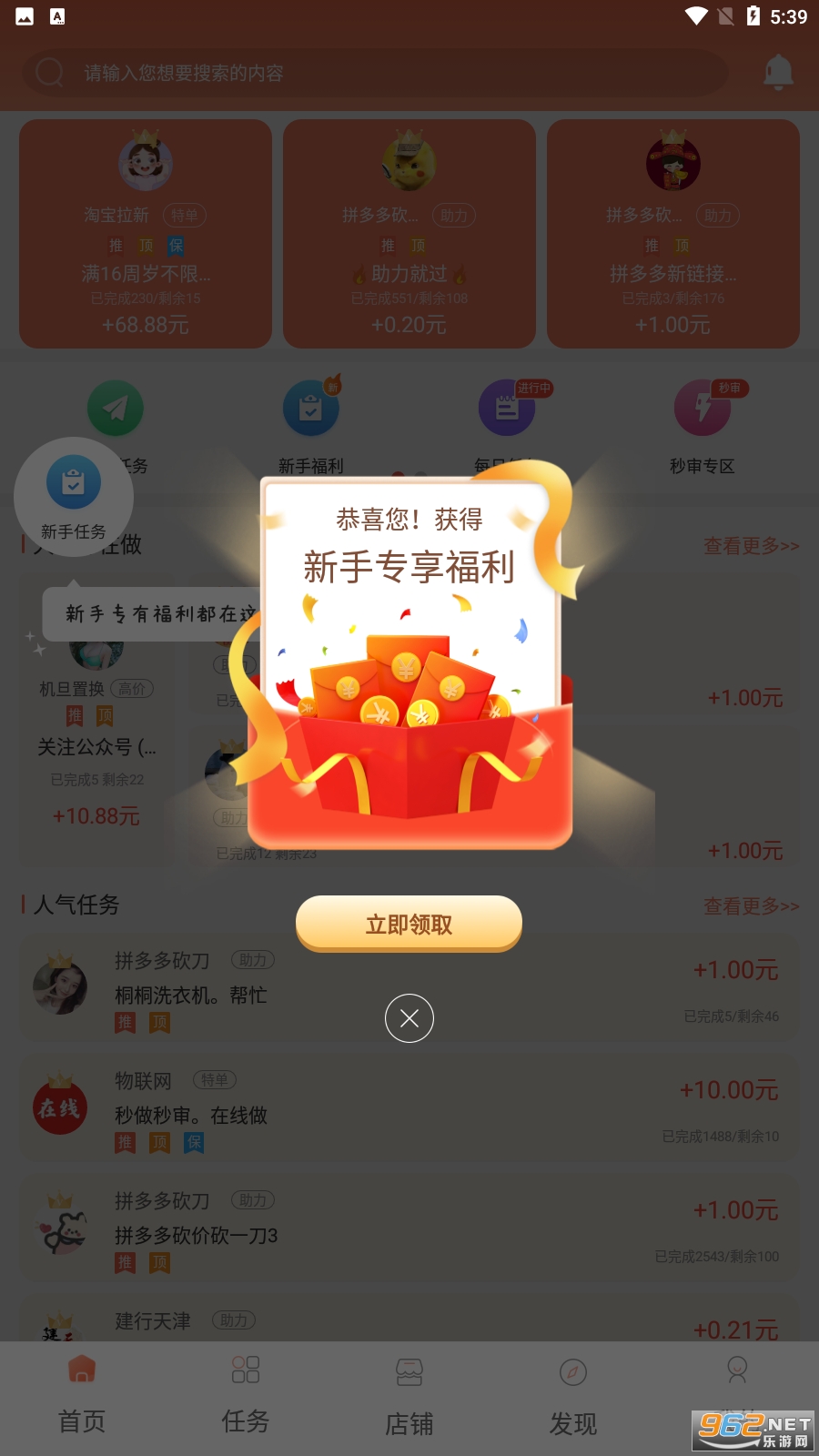Dismiss the newcomer bonus popup
This screenshot has height=1456, width=819.
[409, 1018]
